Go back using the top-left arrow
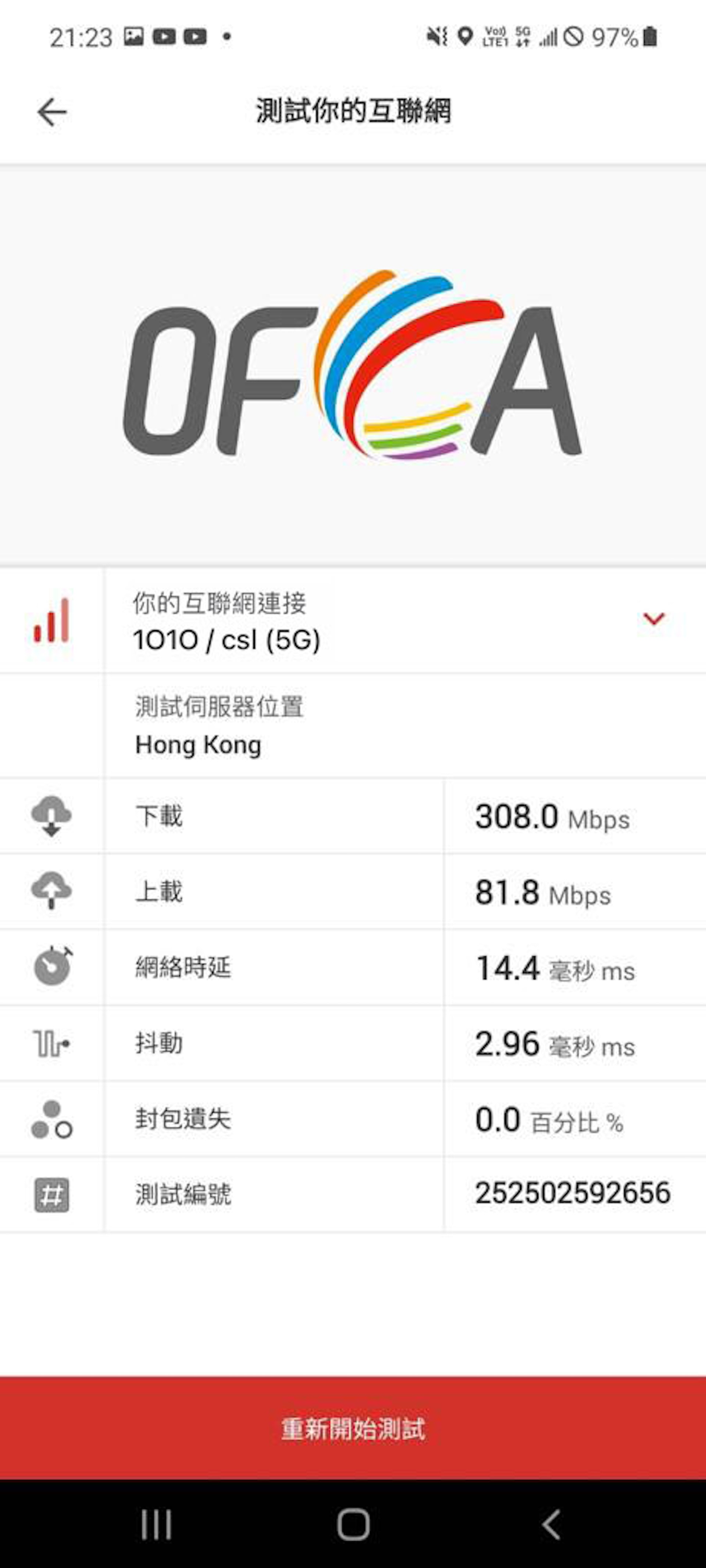The width and height of the screenshot is (706, 1568). tap(52, 112)
